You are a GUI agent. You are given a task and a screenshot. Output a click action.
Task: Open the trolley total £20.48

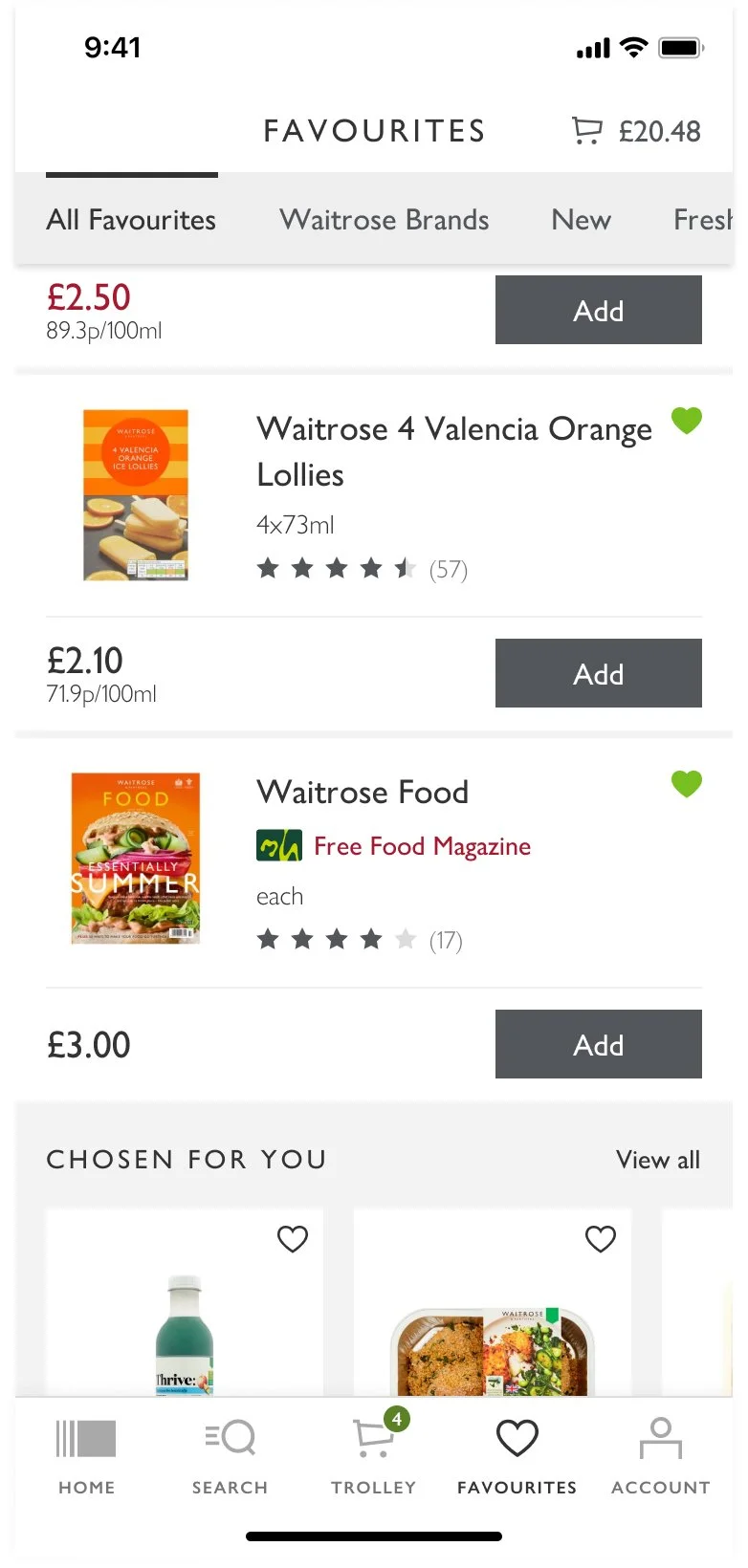(636, 131)
